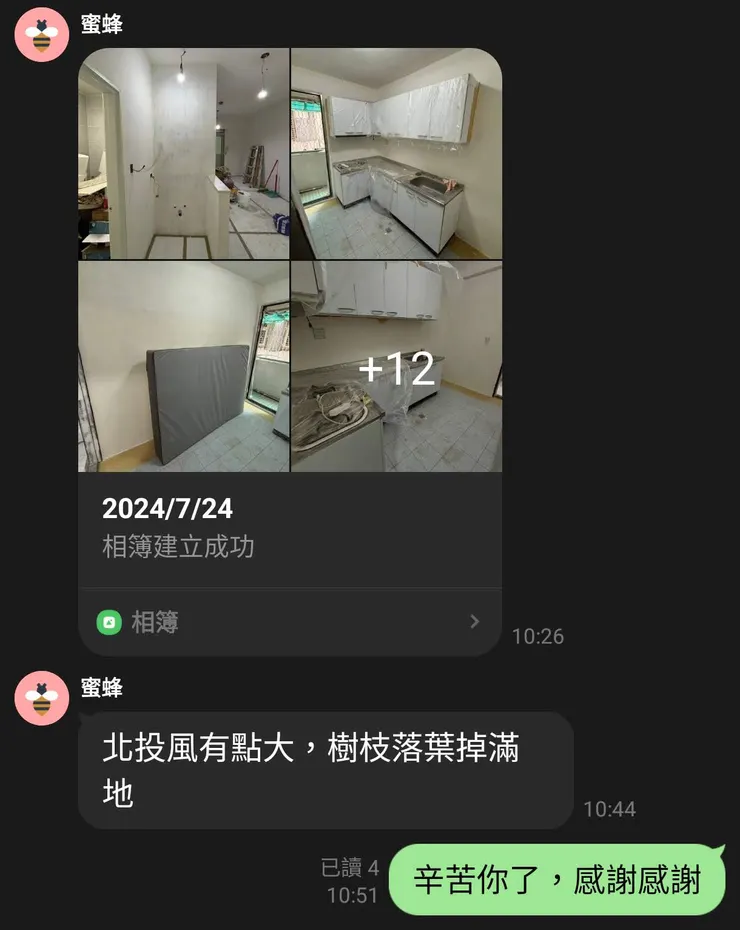The width and height of the screenshot is (740, 930).
Task: Select the 10:26 timestamp
Action: (538, 636)
